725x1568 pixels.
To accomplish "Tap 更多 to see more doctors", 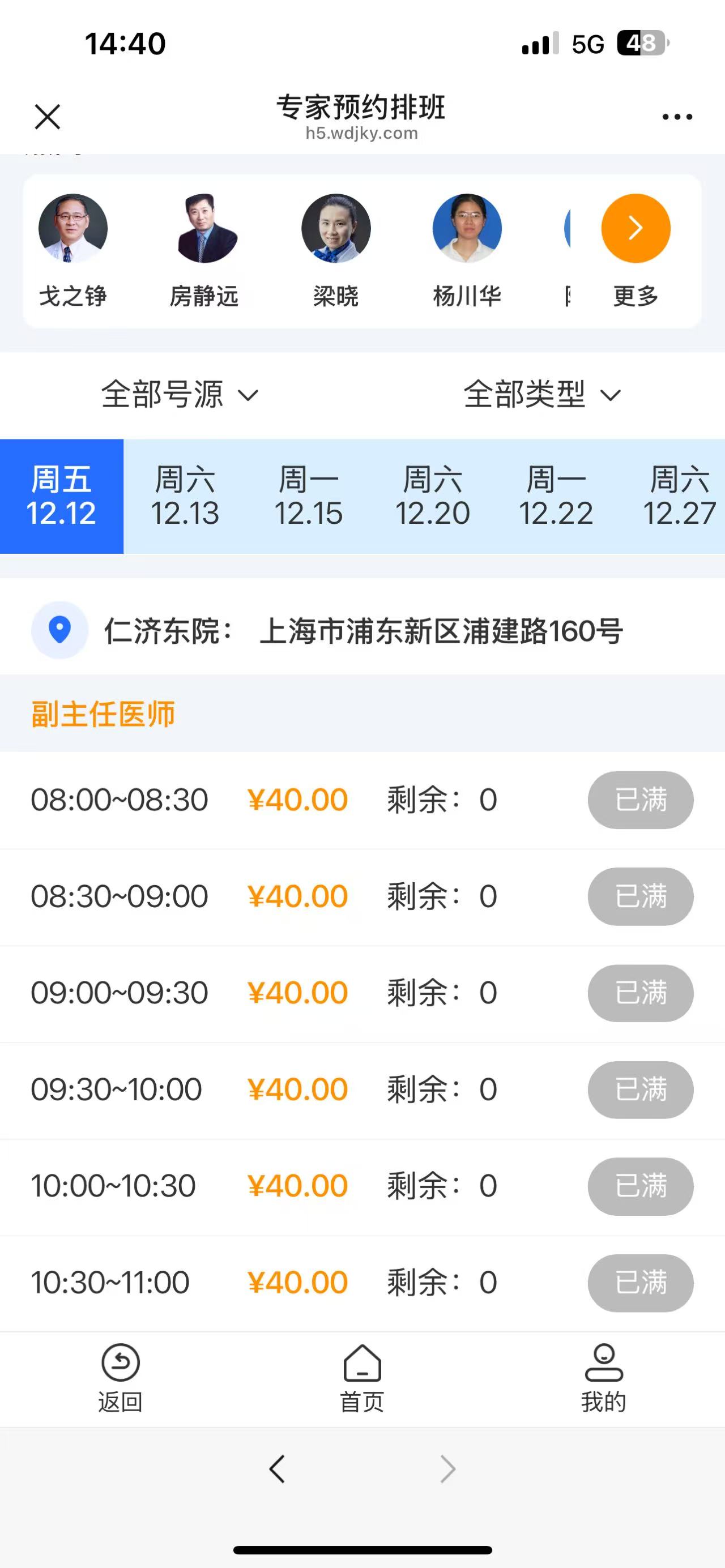I will [x=636, y=250].
